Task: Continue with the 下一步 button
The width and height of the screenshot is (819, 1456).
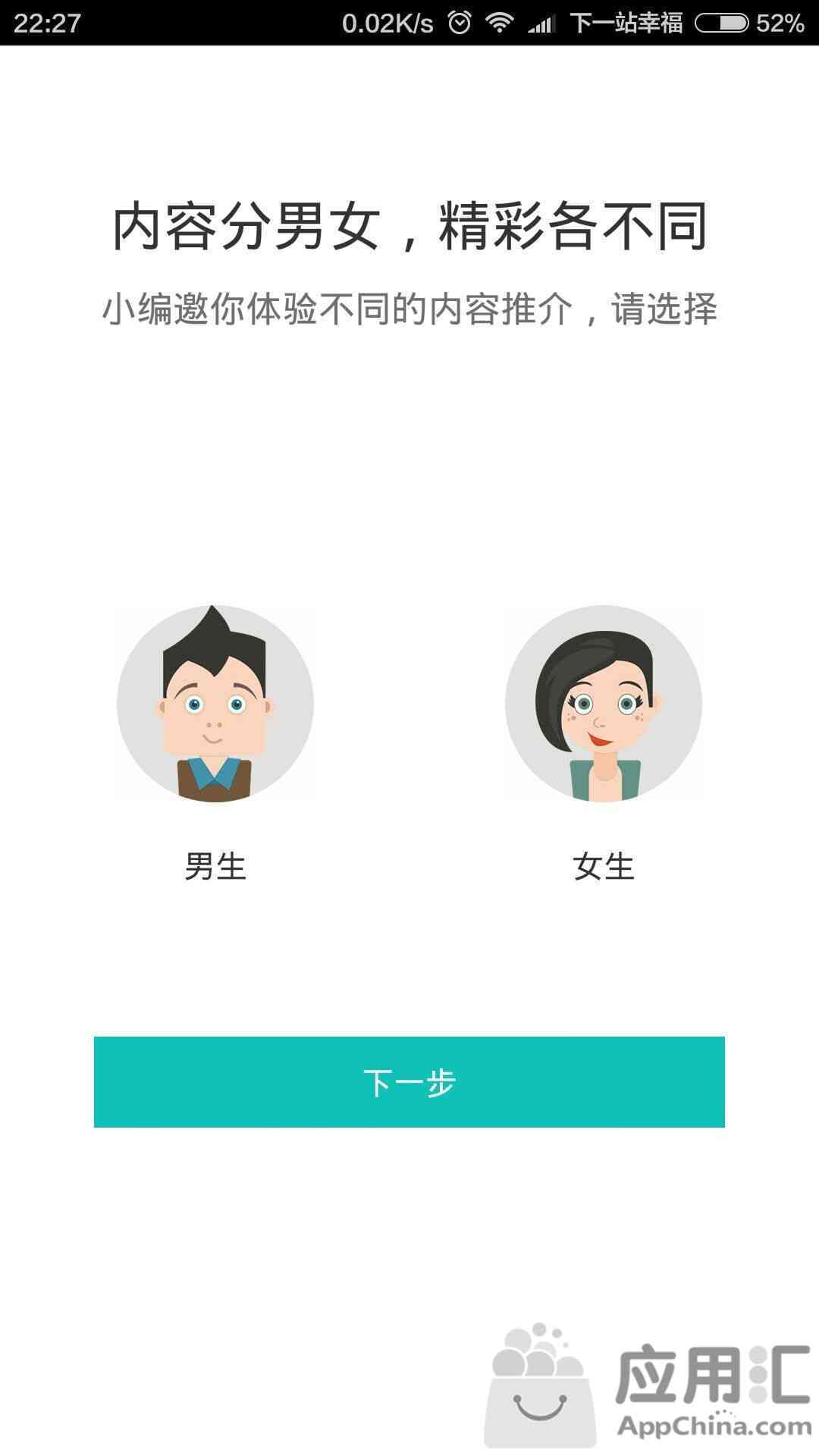Action: point(409,1082)
